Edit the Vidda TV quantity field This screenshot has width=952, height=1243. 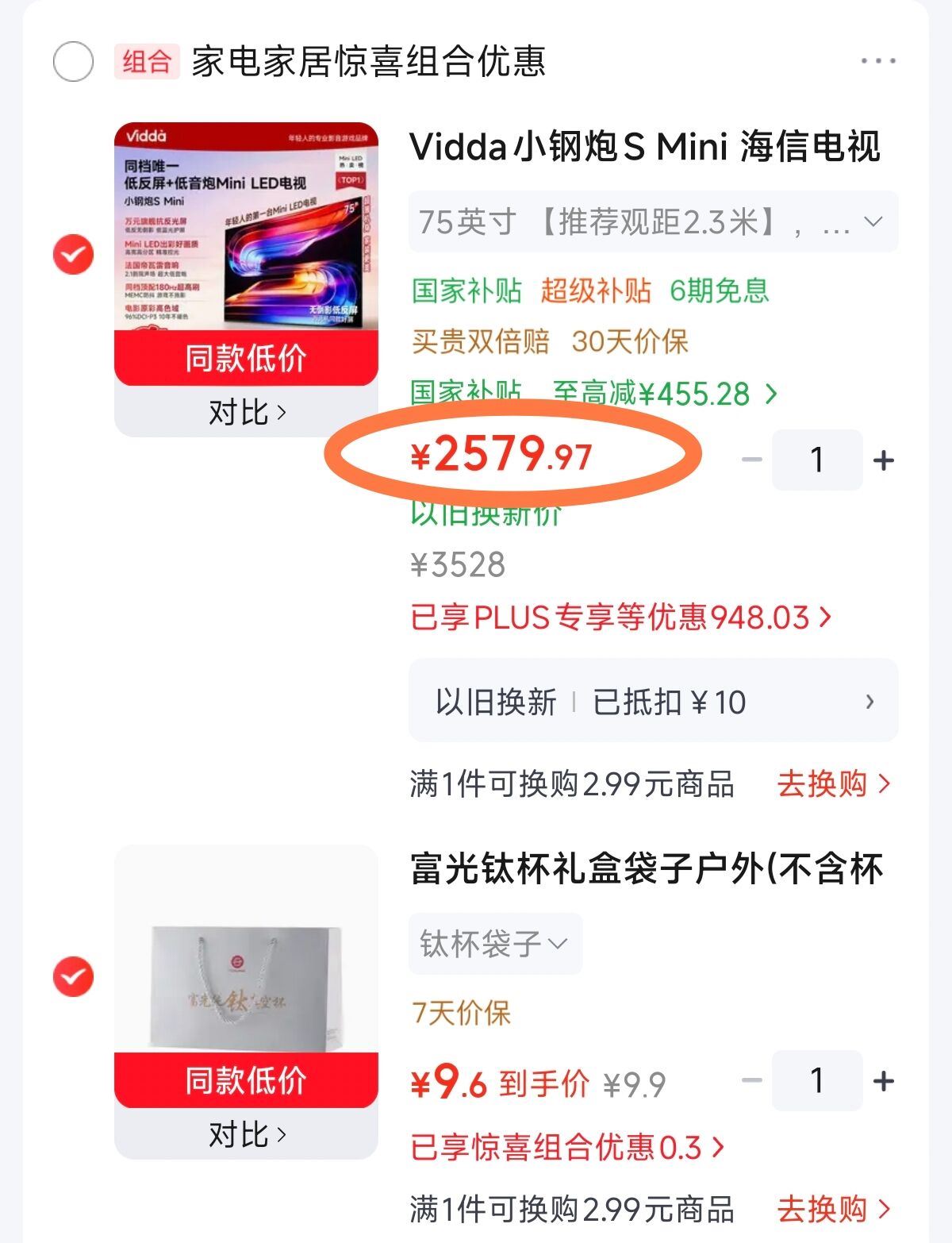pyautogui.click(x=817, y=460)
